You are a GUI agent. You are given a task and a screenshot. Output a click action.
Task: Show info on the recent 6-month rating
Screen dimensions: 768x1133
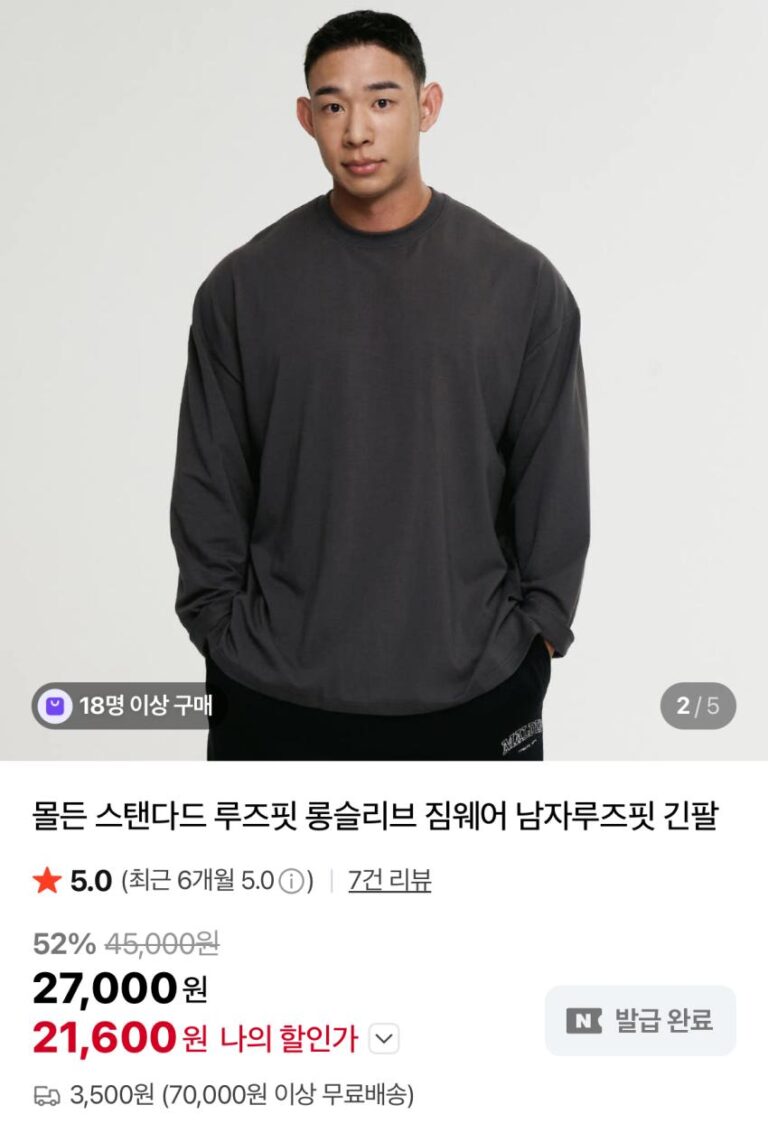click(291, 882)
